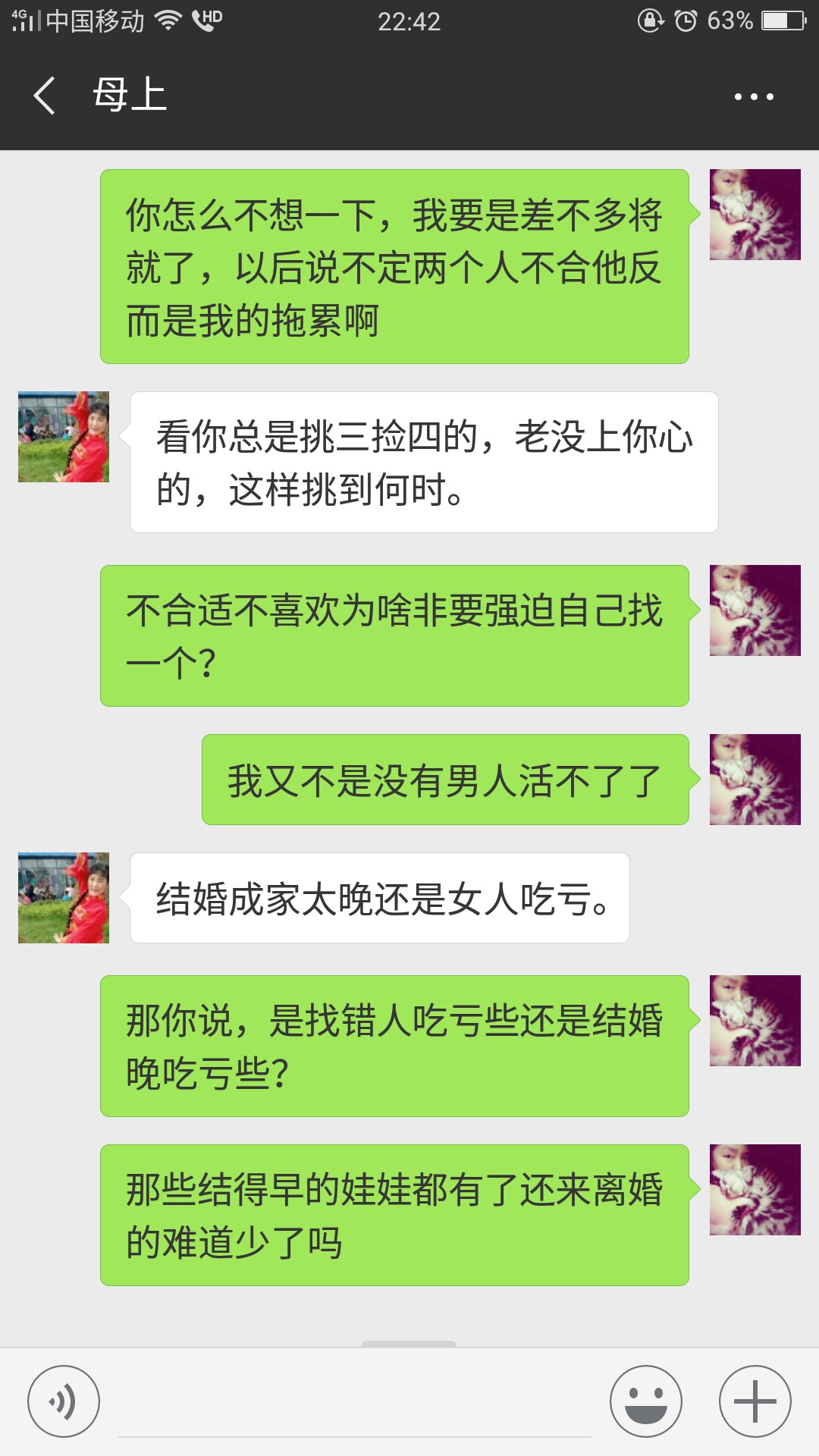The width and height of the screenshot is (819, 1456).
Task: Open the chat's three-dot options menu
Action: coord(754,97)
